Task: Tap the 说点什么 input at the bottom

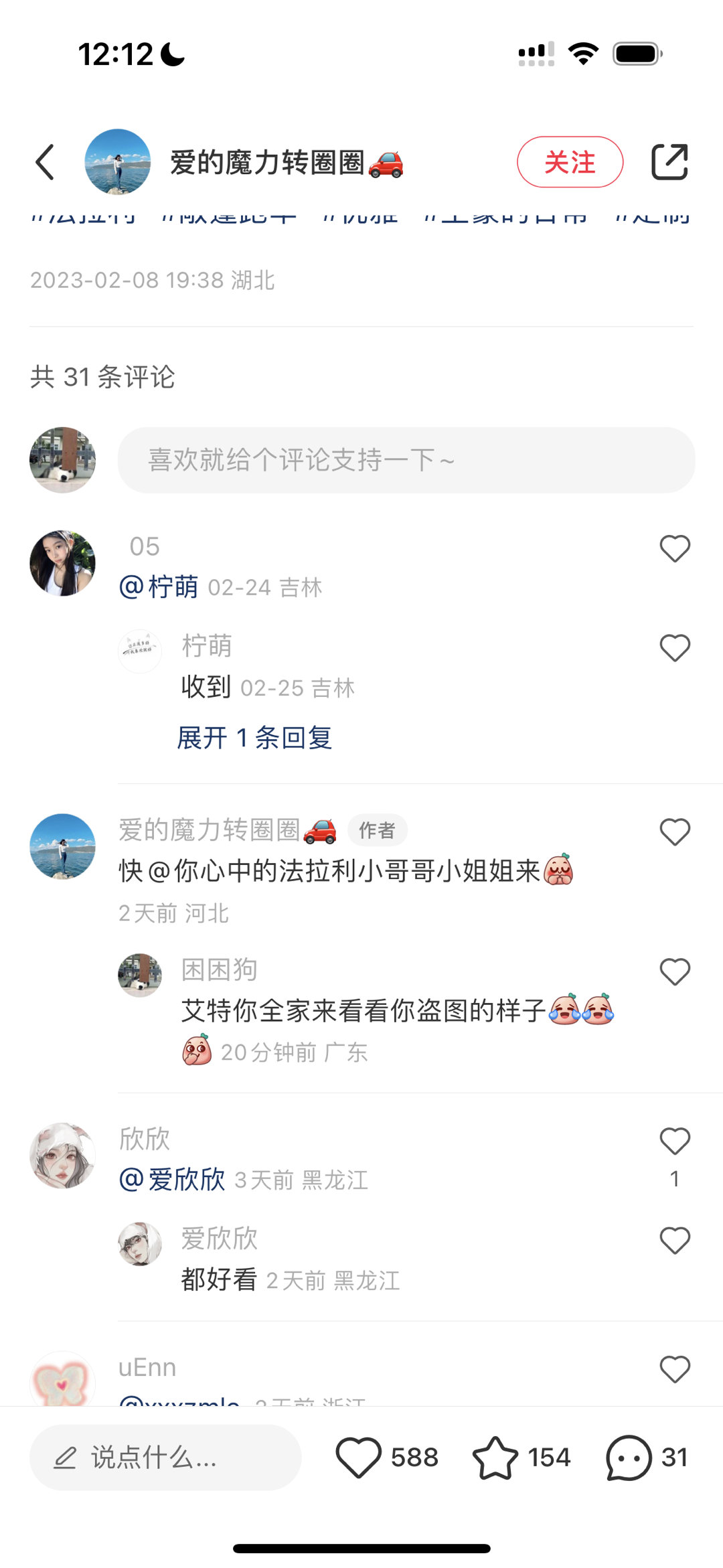Action: (165, 1458)
